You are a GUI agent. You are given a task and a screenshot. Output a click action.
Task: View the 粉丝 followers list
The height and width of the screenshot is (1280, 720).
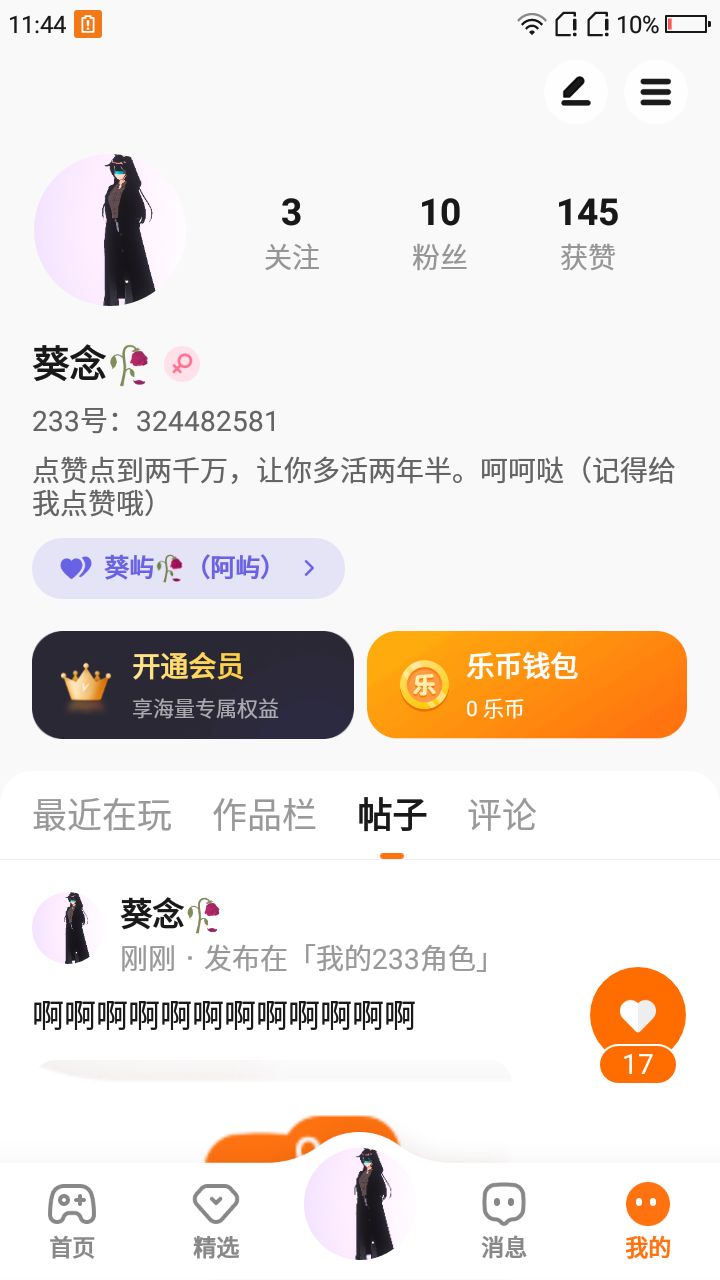(439, 233)
